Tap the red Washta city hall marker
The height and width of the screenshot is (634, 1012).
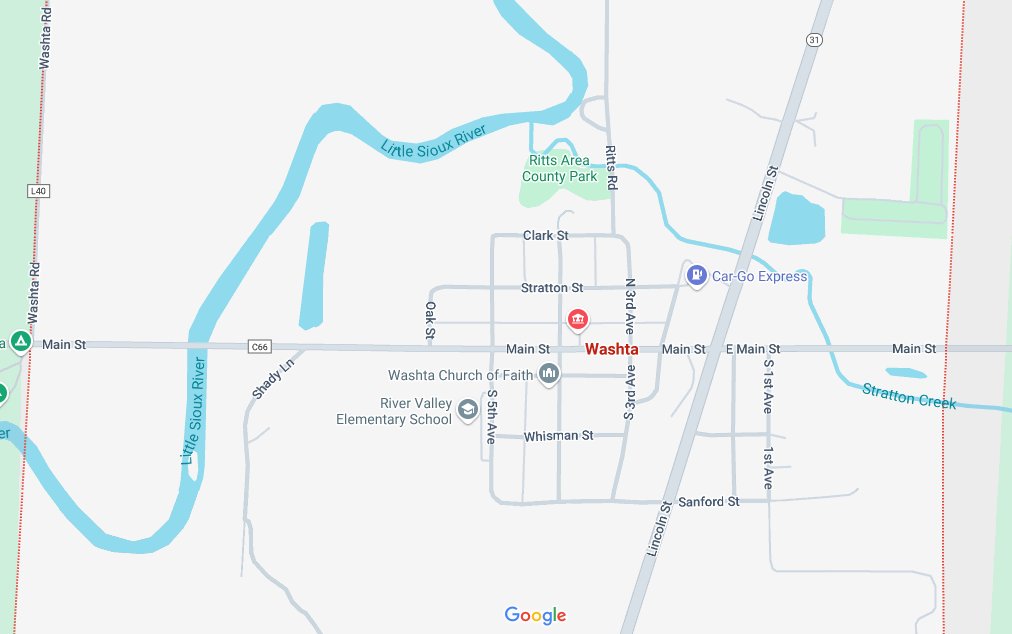tap(578, 320)
